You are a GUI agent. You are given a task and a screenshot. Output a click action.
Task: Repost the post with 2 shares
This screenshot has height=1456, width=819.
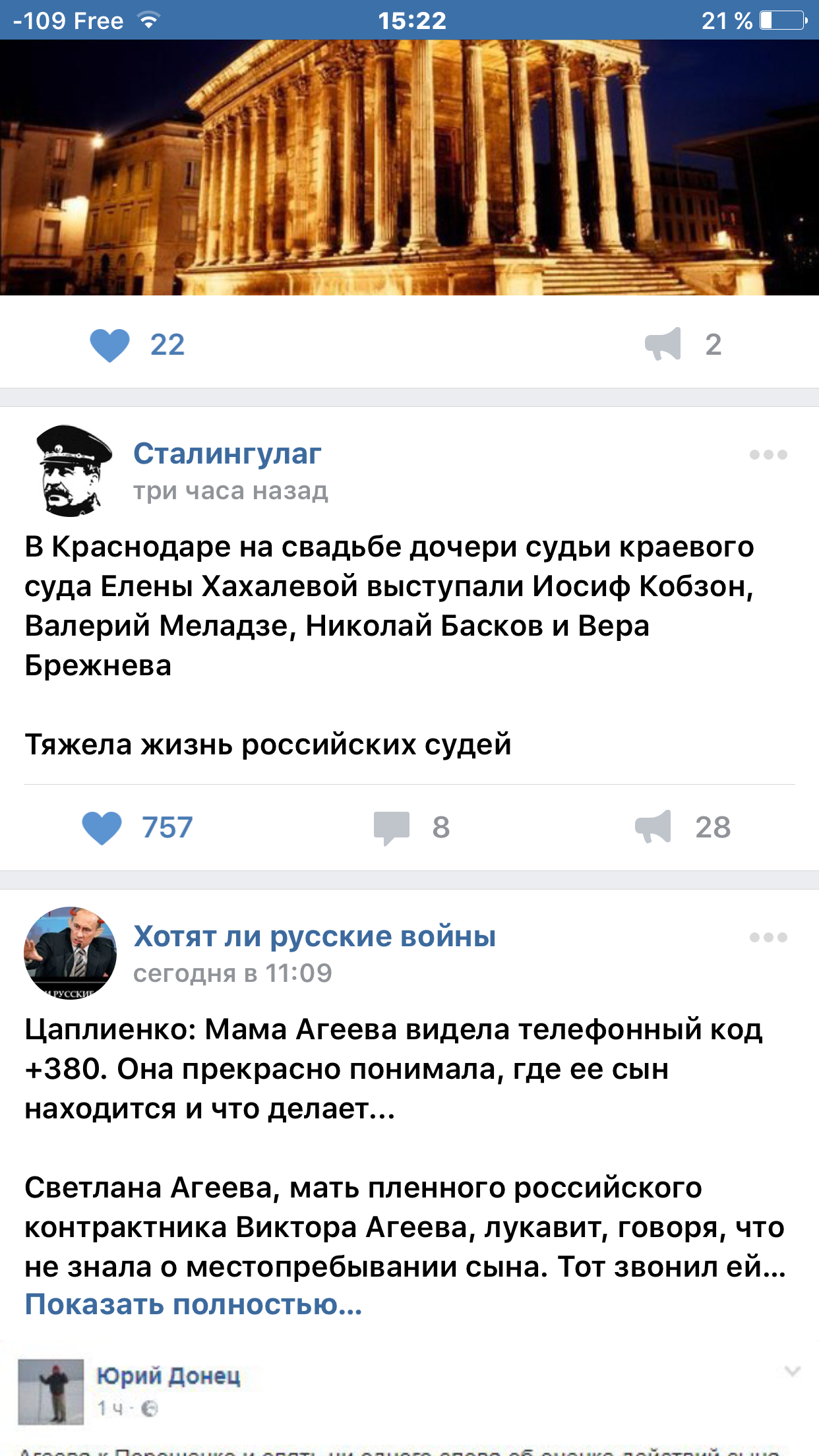(663, 344)
